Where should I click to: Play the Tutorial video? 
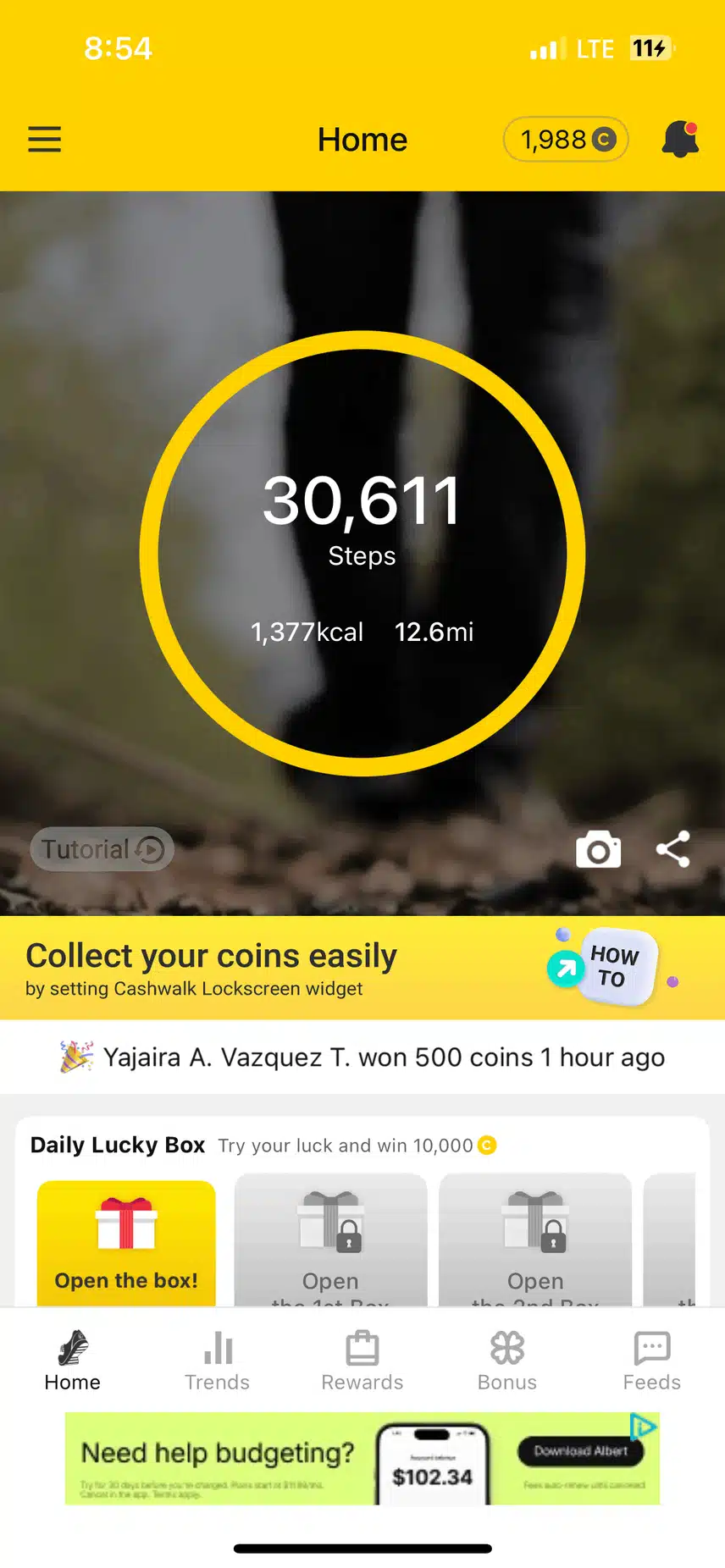[102, 849]
